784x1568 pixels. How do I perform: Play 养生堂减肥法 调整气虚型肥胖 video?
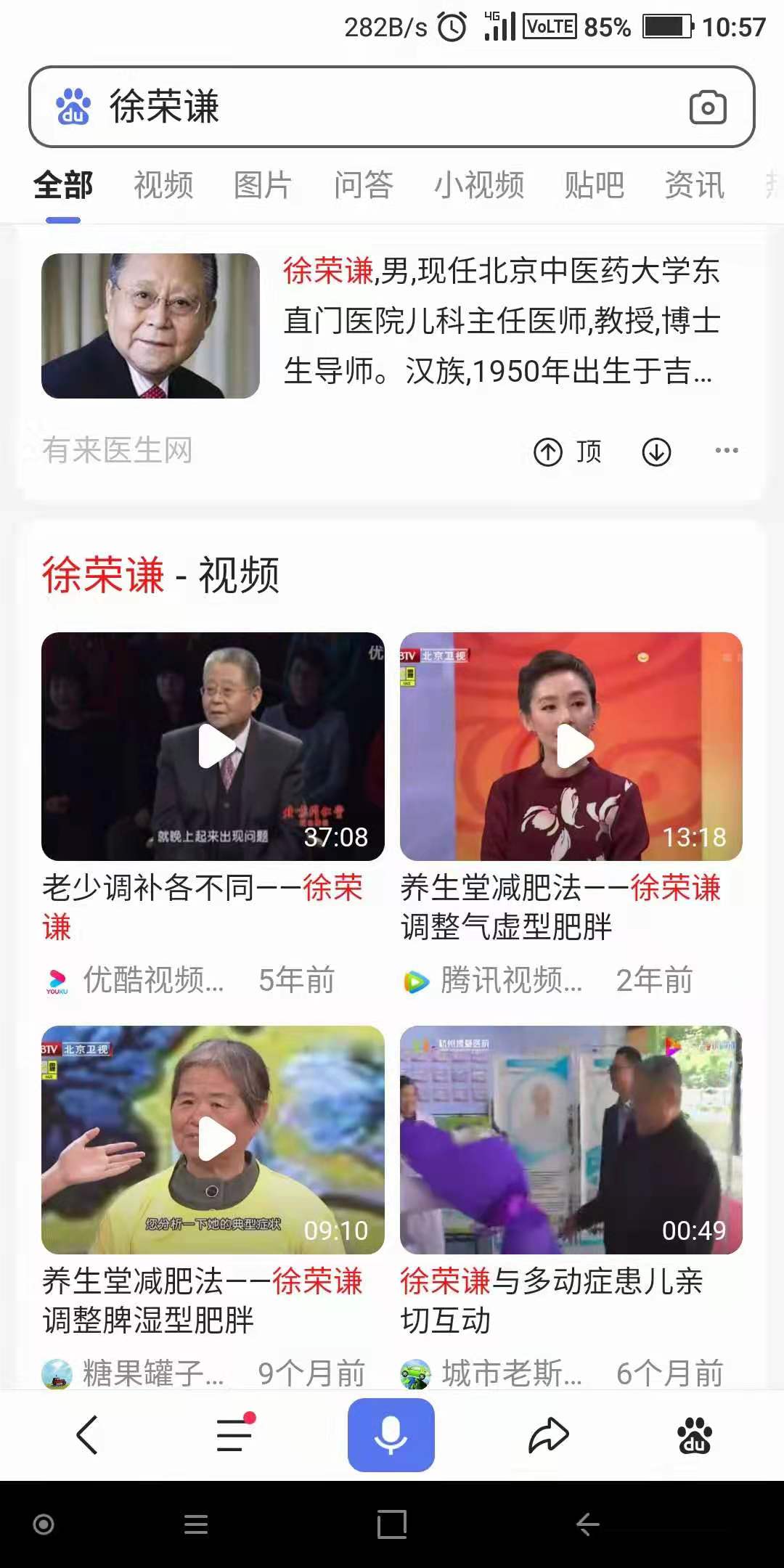pyautogui.click(x=571, y=746)
